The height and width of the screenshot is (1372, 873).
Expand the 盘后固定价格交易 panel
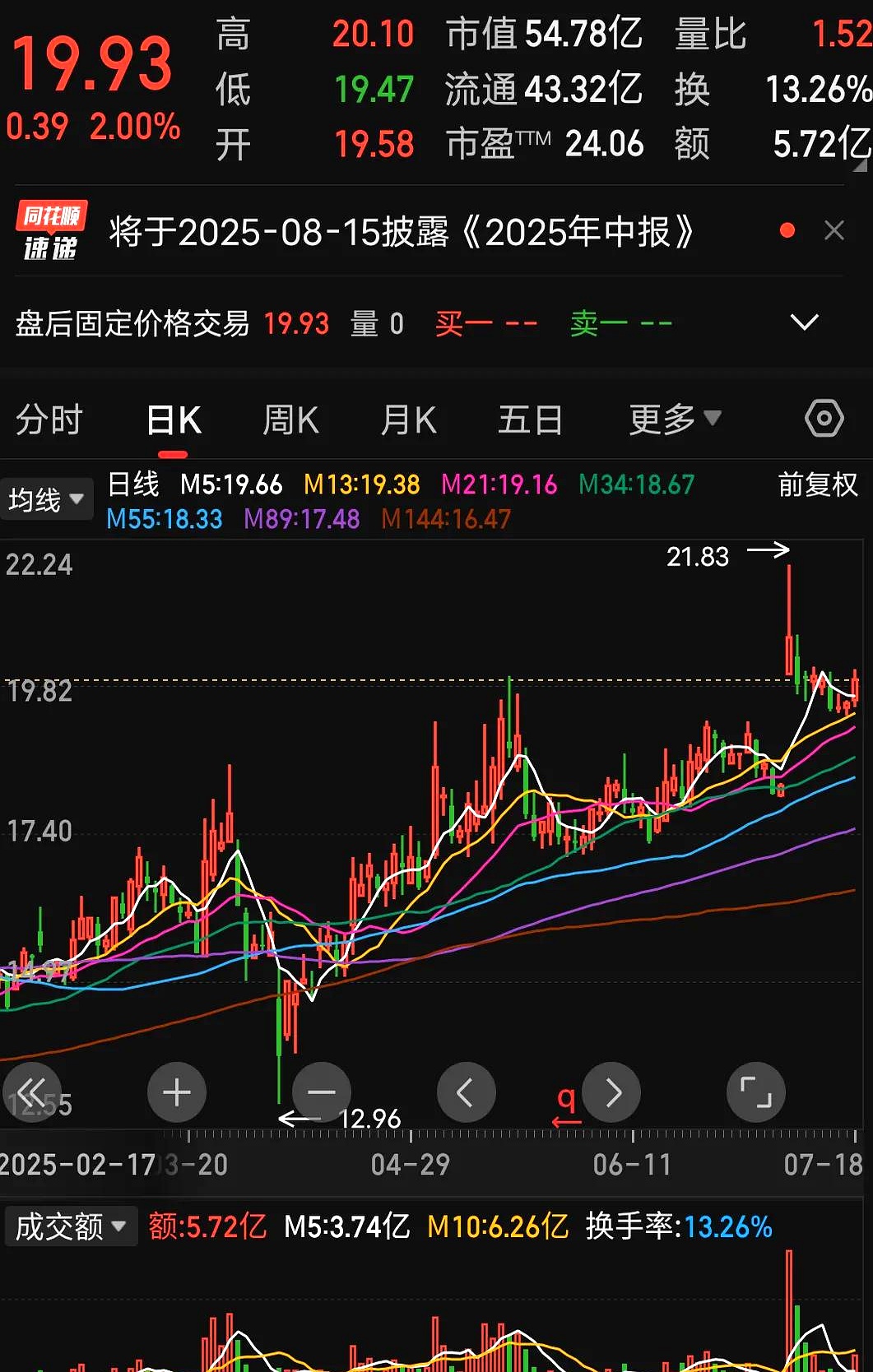pos(804,322)
